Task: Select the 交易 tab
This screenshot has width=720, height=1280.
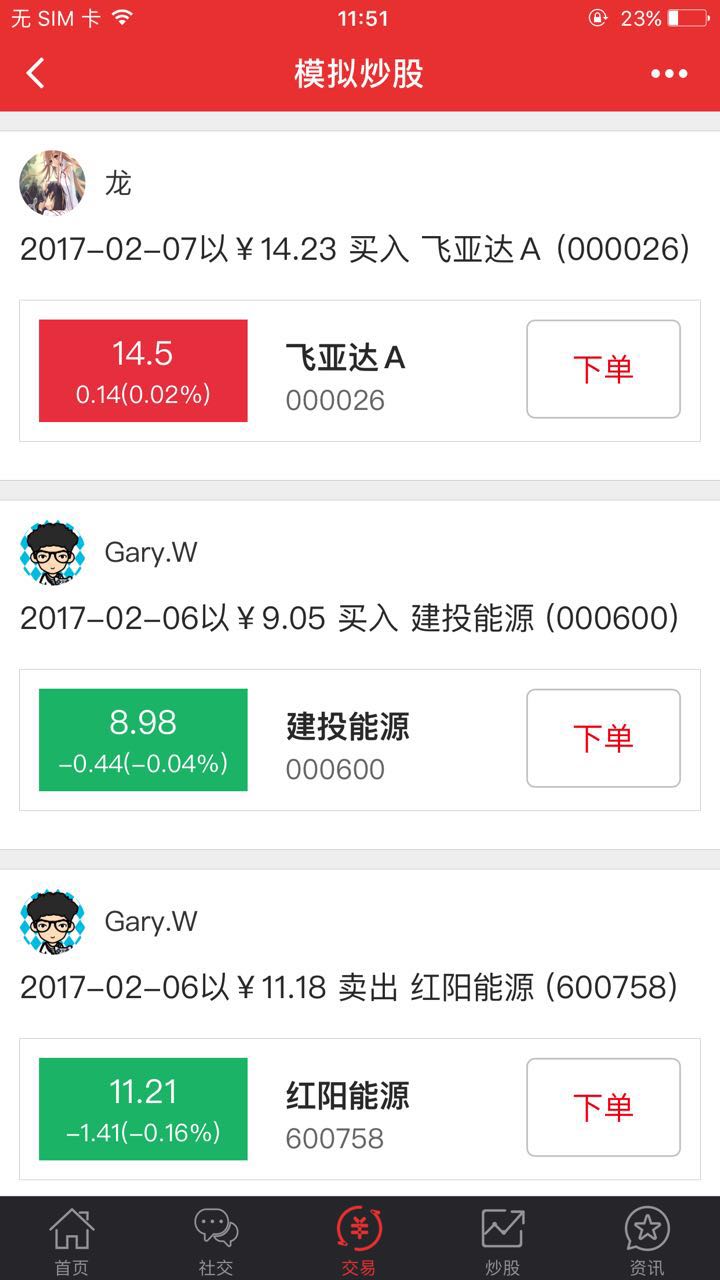Action: coord(359,1240)
